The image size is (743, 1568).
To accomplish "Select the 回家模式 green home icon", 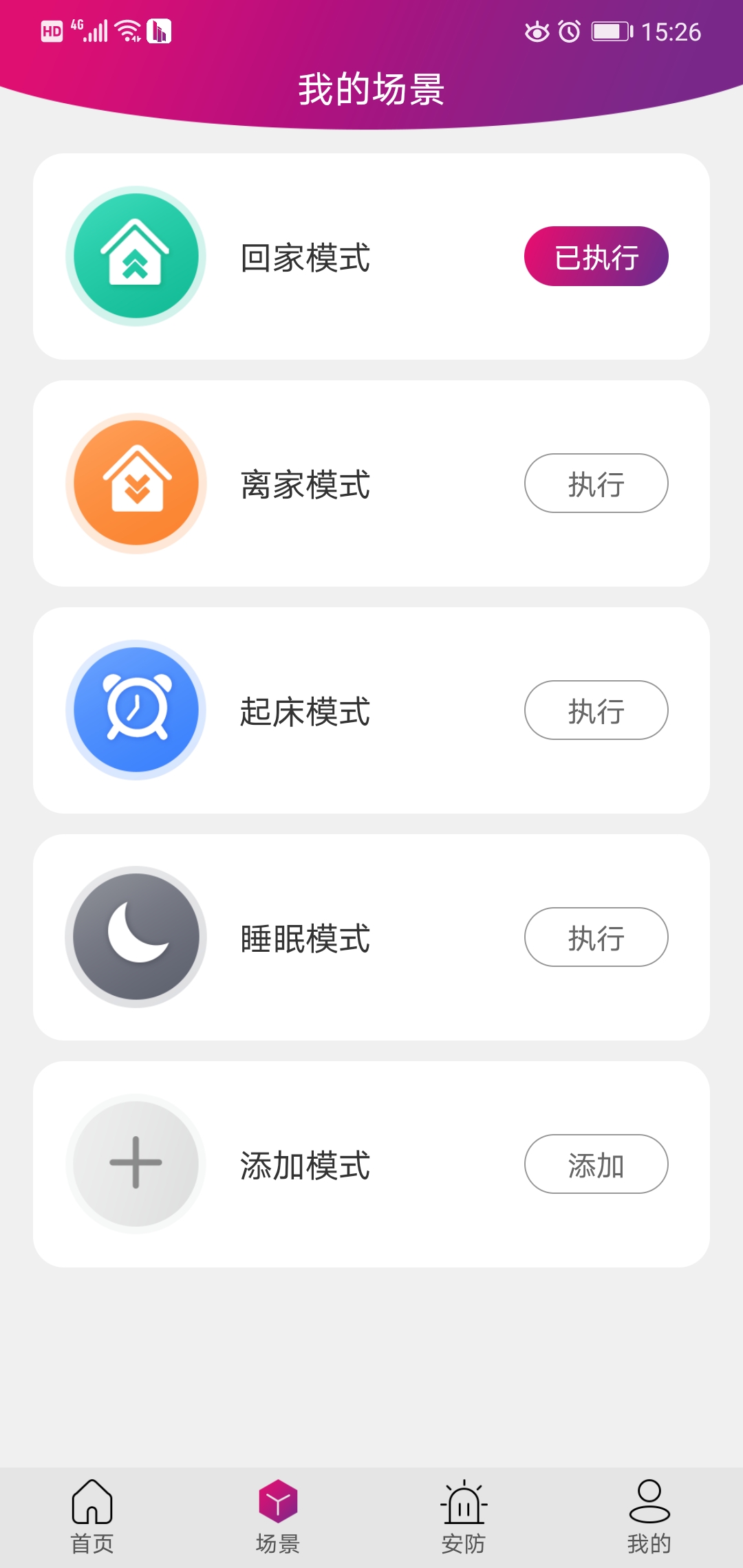I will (136, 256).
